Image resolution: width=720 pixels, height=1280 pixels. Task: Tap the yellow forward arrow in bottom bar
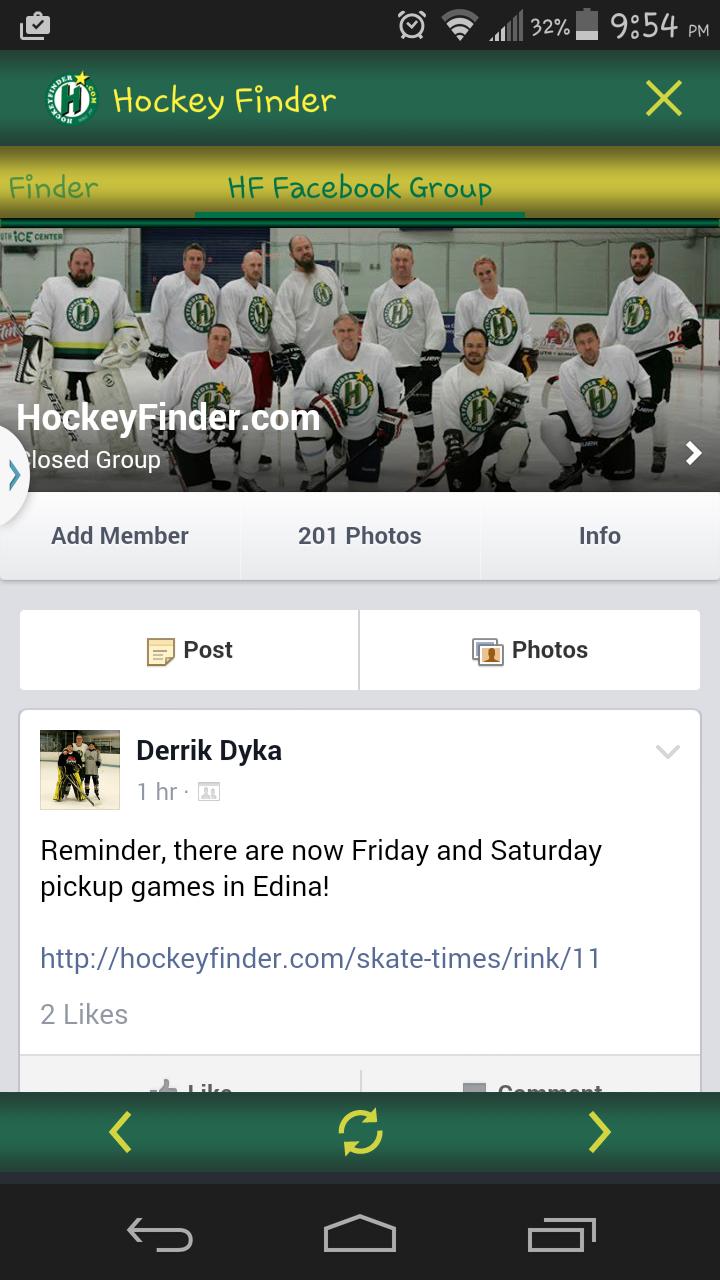click(598, 1132)
